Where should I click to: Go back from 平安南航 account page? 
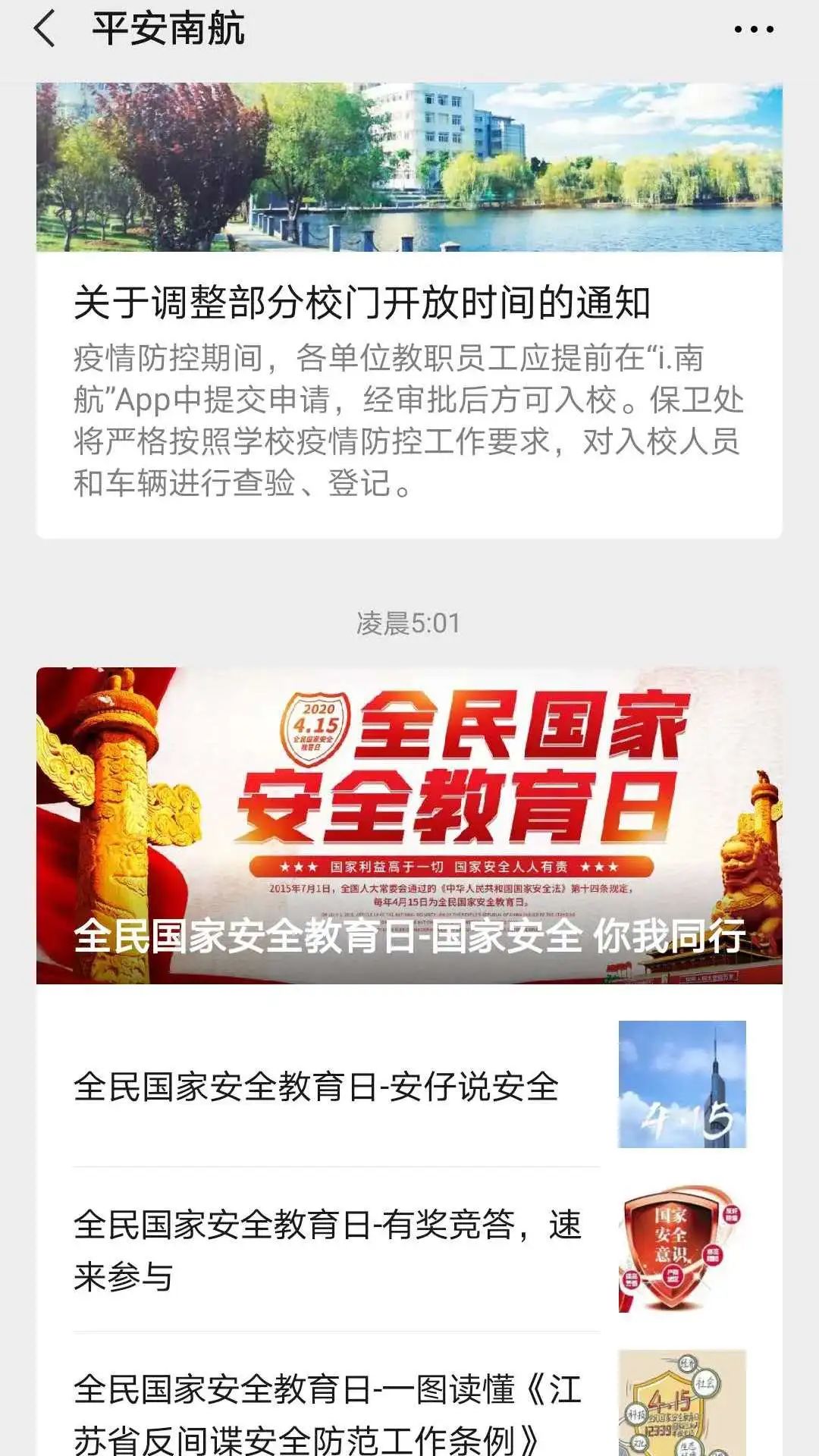point(45,29)
